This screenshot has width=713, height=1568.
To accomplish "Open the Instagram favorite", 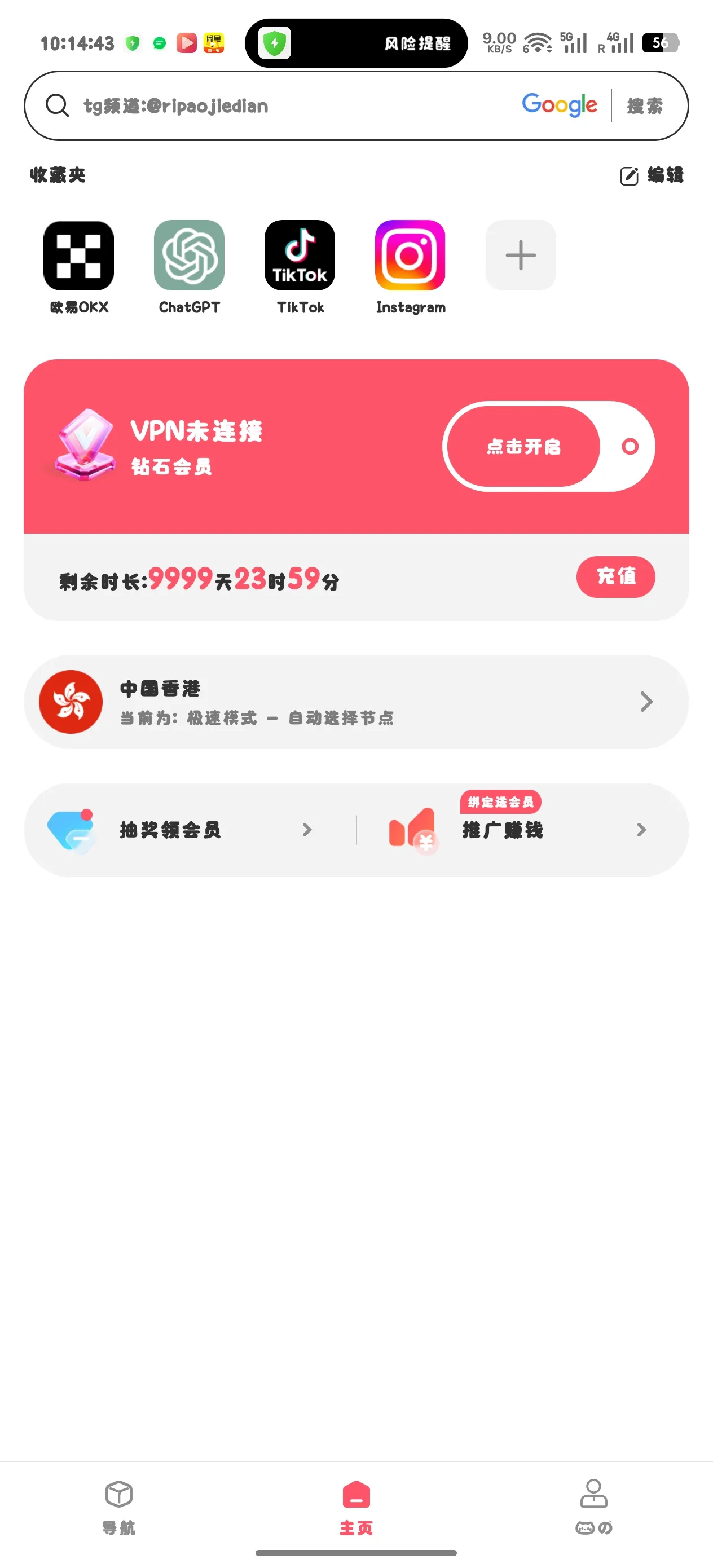I will tap(410, 256).
